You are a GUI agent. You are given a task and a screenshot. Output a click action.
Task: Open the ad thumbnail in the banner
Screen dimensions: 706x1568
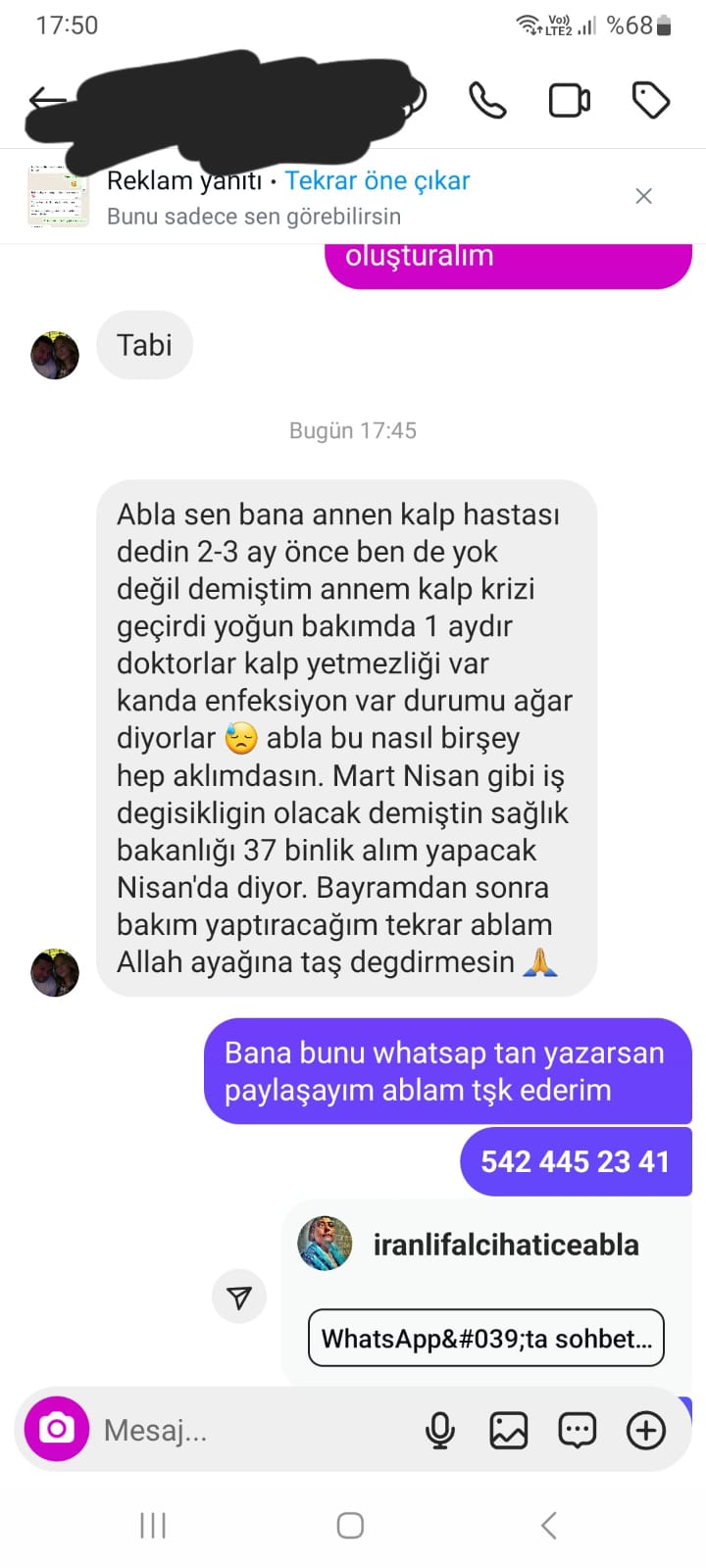click(x=58, y=196)
